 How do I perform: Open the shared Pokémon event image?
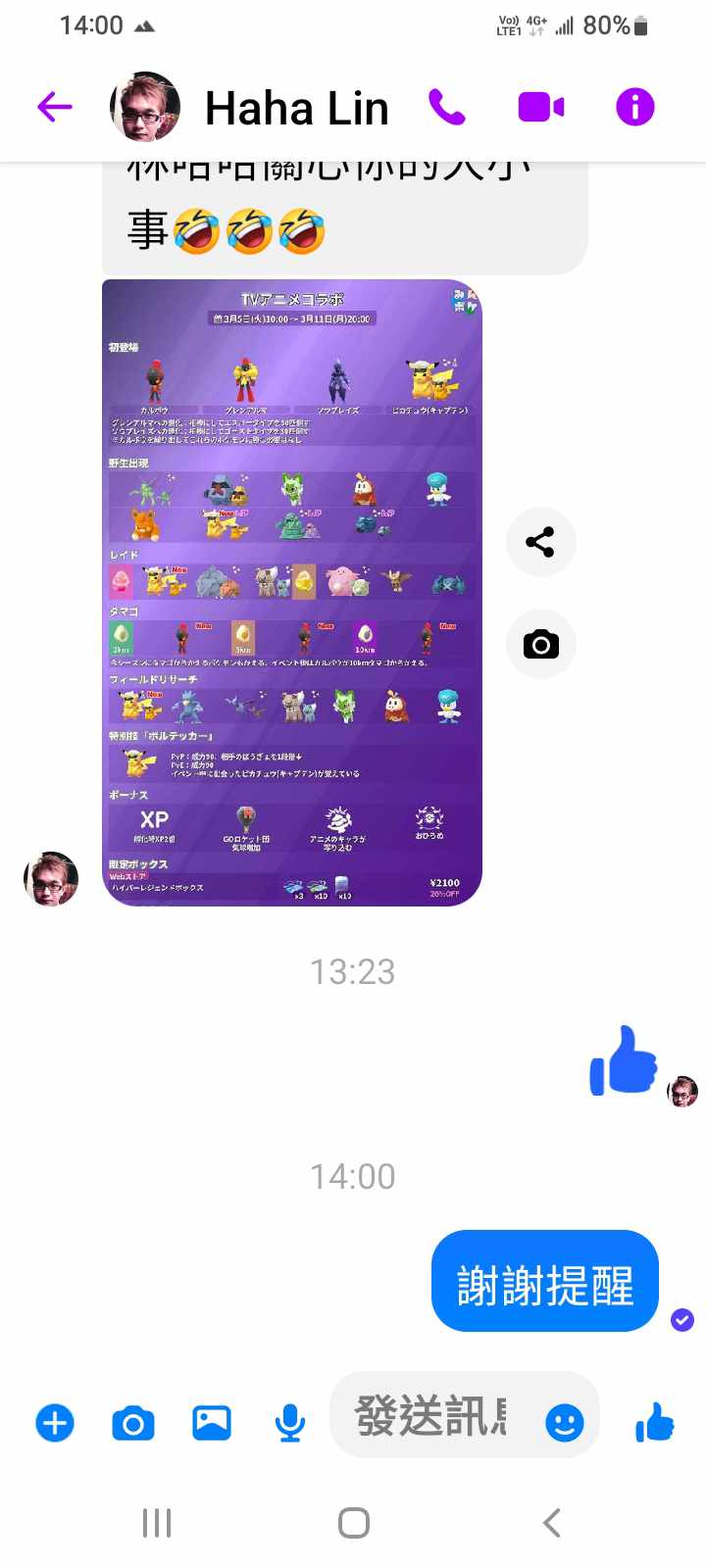coord(292,593)
